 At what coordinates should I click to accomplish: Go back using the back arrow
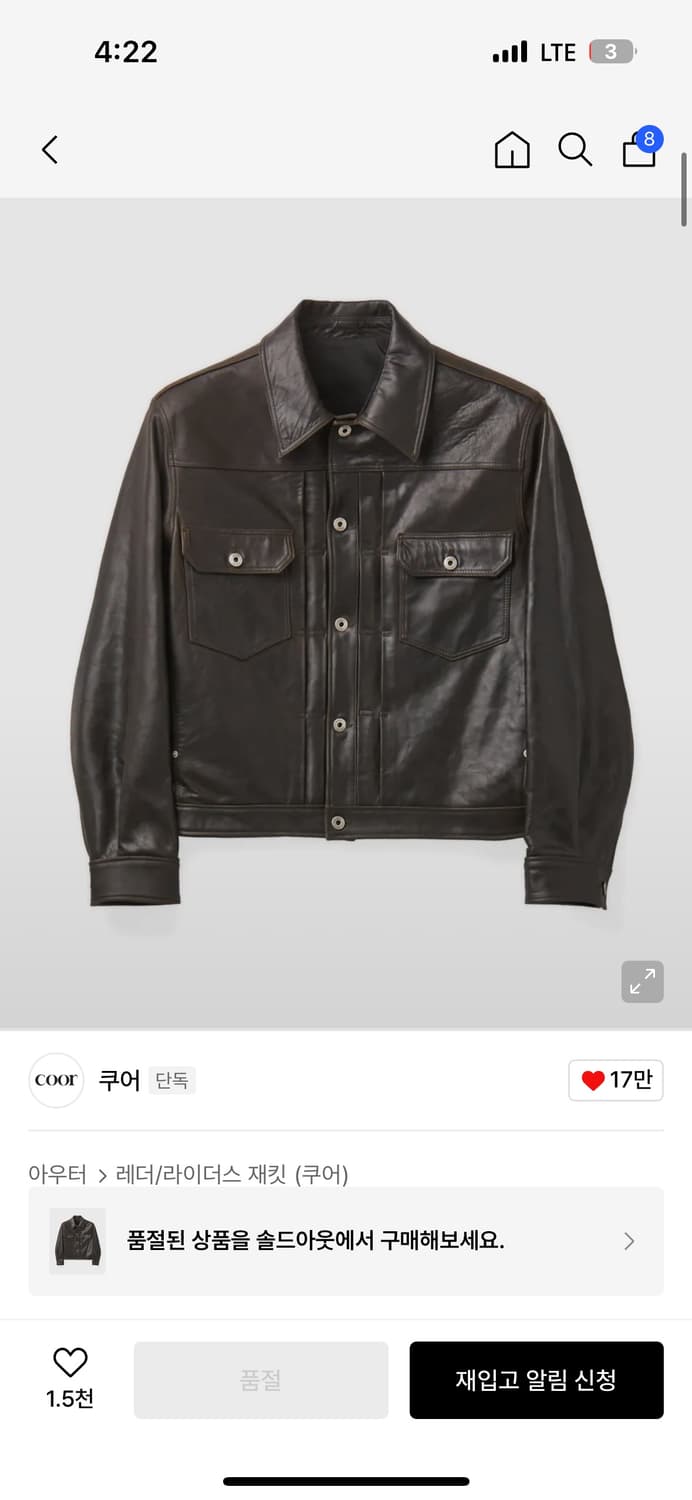pos(50,150)
